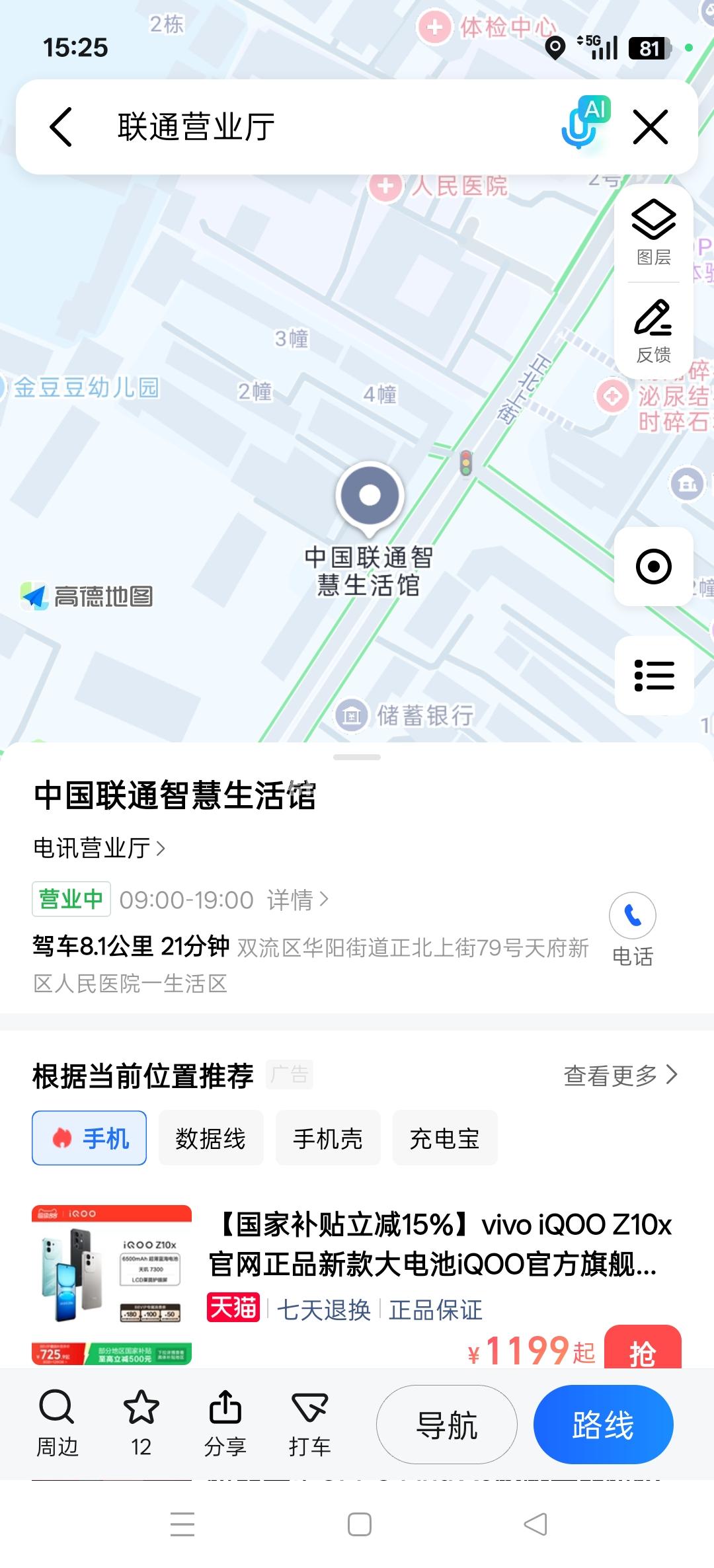This screenshot has height=1568, width=714.
Task: Open the 电讯营业厅 category link
Action: tap(99, 848)
